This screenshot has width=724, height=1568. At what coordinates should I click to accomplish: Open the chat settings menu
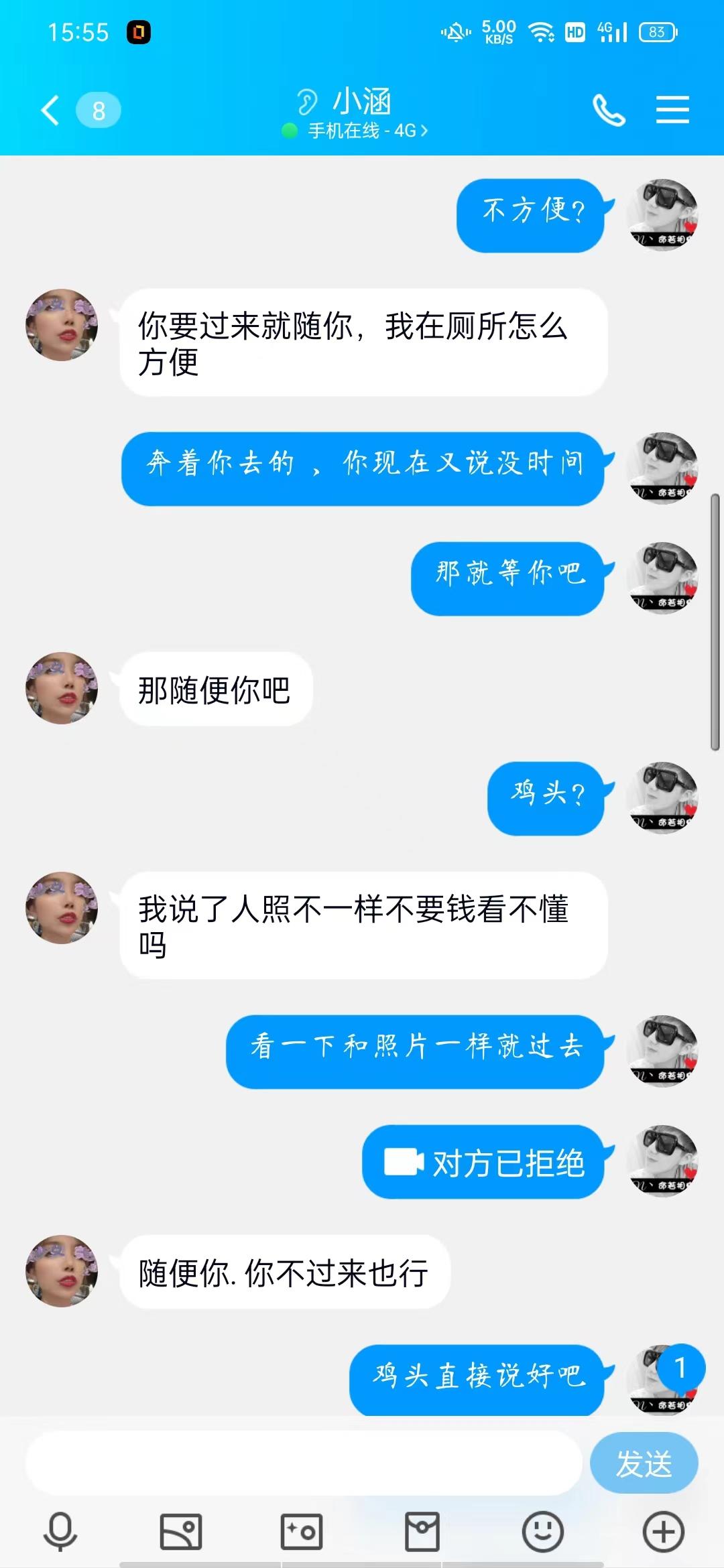[672, 111]
